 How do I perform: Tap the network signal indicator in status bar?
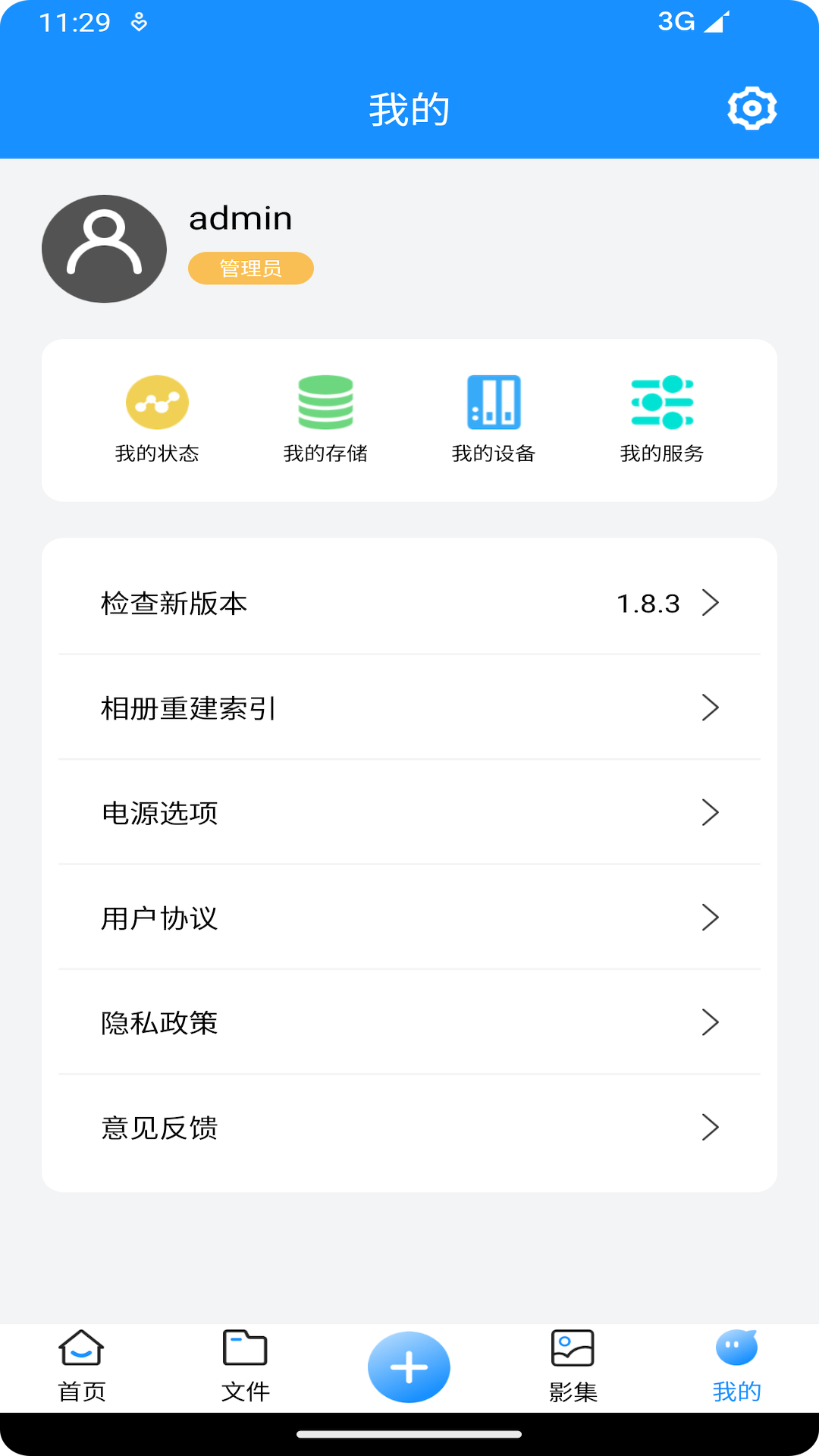[716, 21]
